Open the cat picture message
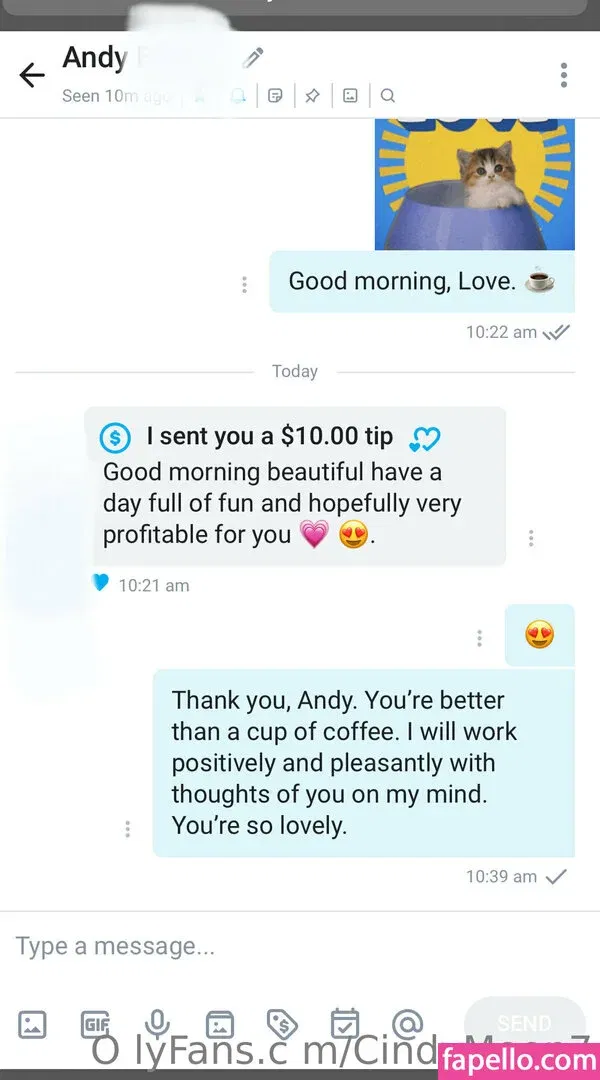The width and height of the screenshot is (600, 1080). click(x=475, y=184)
